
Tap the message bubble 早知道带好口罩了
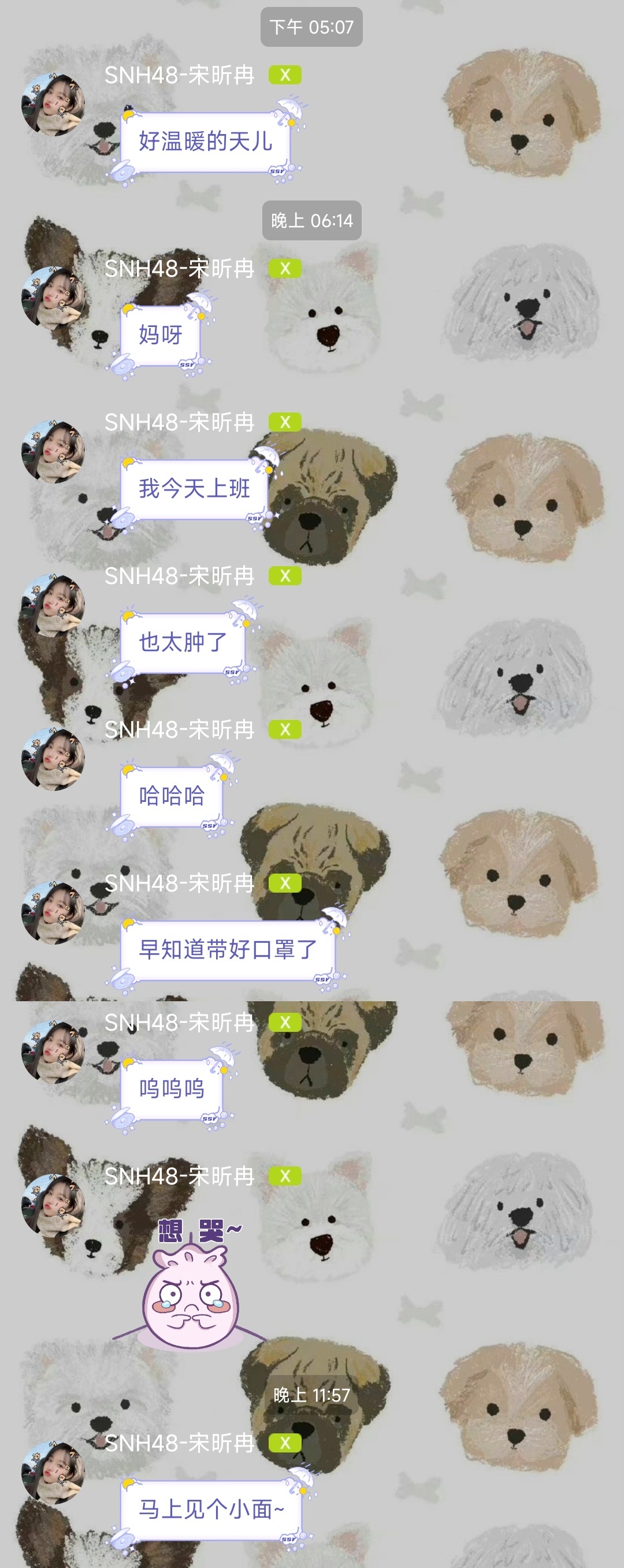227,950
